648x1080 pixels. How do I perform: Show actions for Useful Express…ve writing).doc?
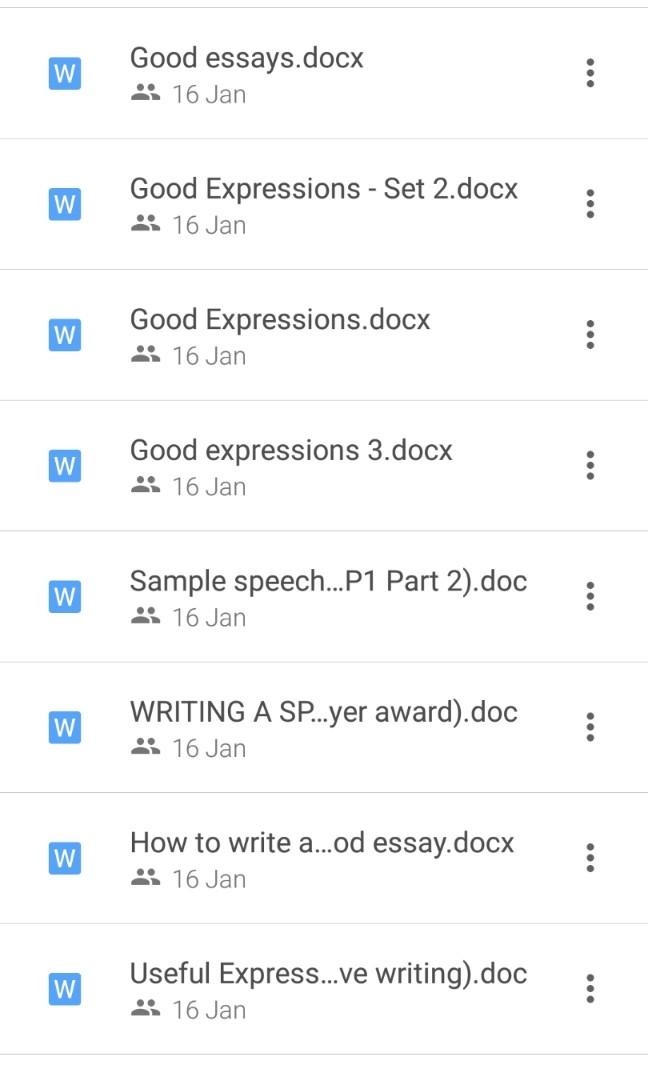[590, 989]
